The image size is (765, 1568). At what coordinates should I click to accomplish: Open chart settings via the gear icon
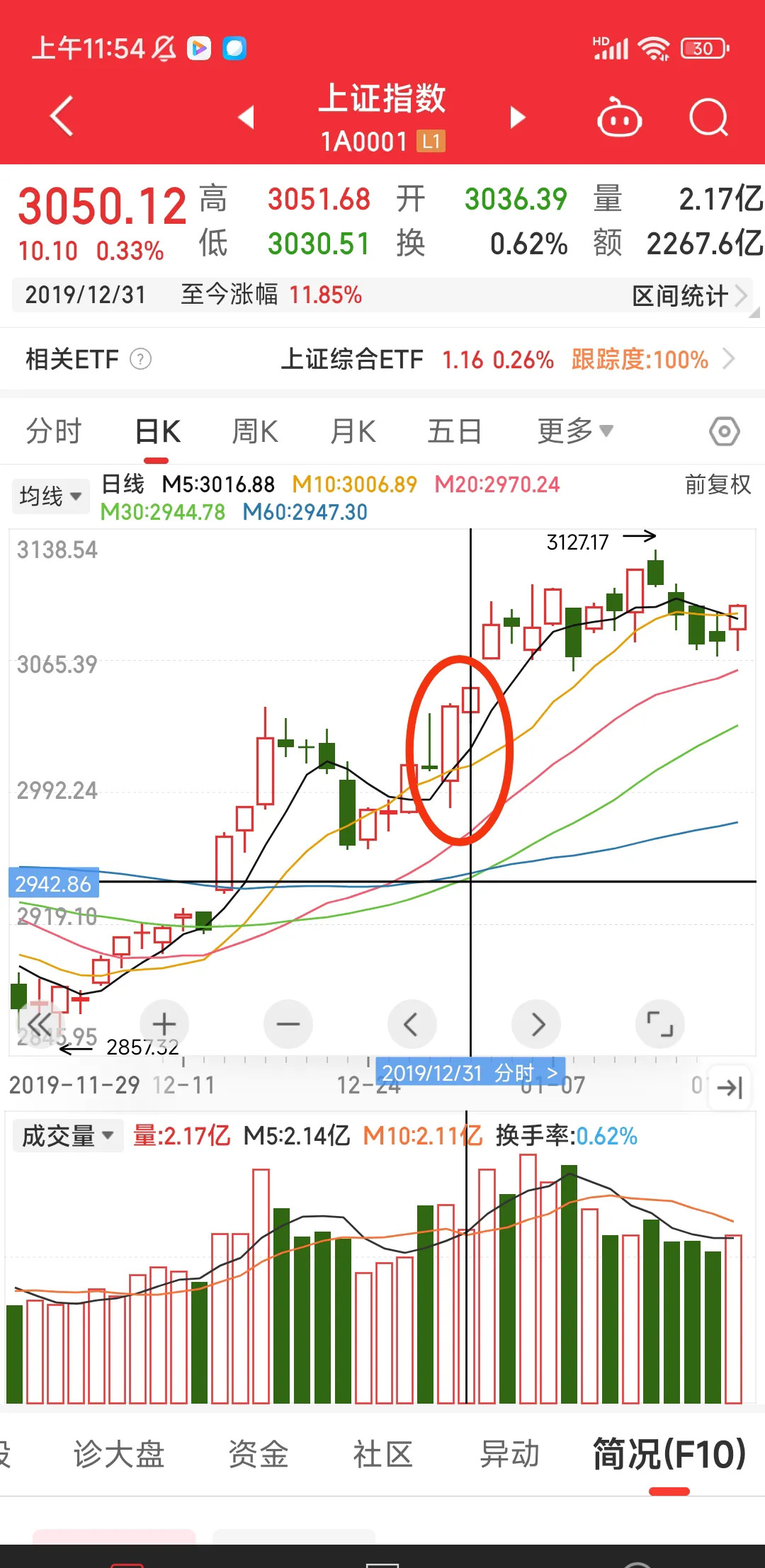[x=723, y=430]
